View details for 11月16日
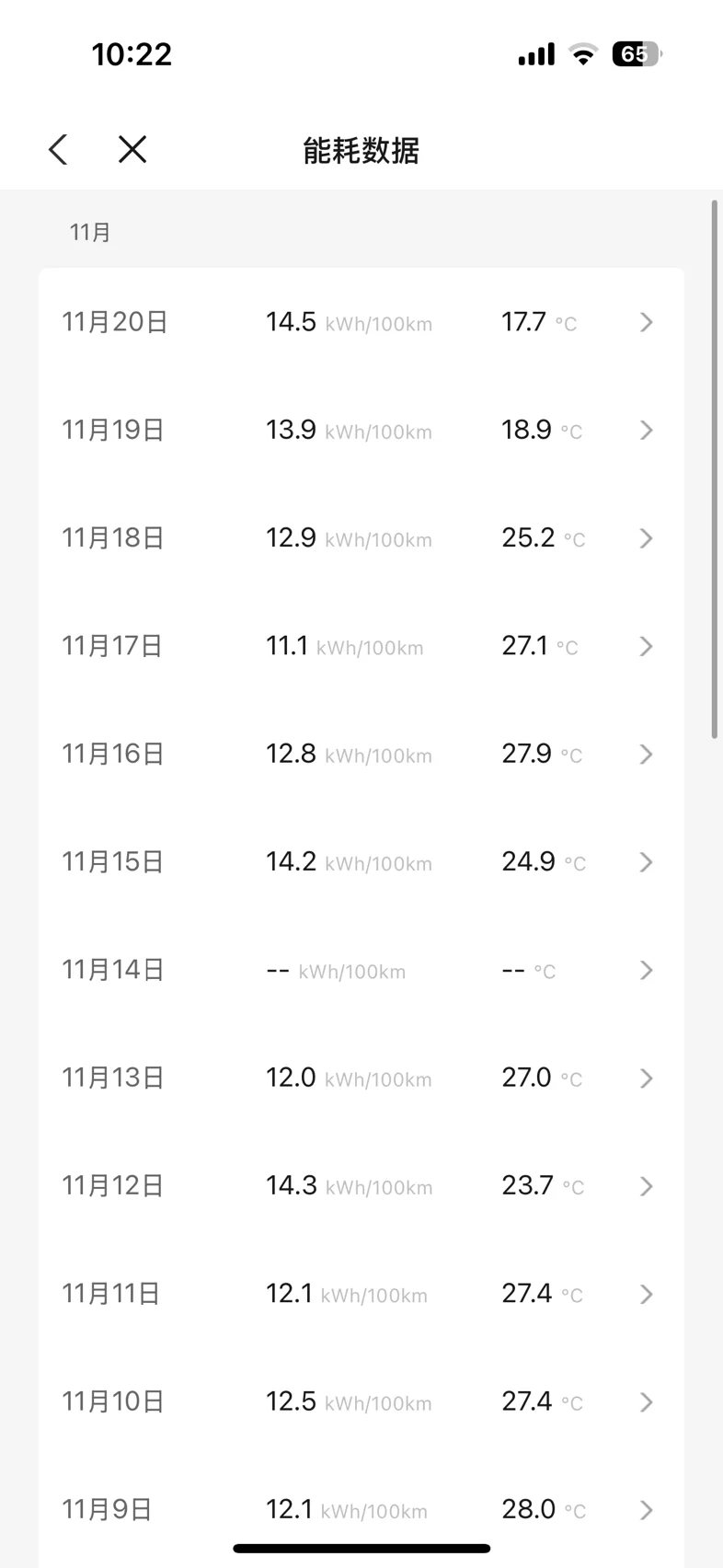 pyautogui.click(x=361, y=754)
